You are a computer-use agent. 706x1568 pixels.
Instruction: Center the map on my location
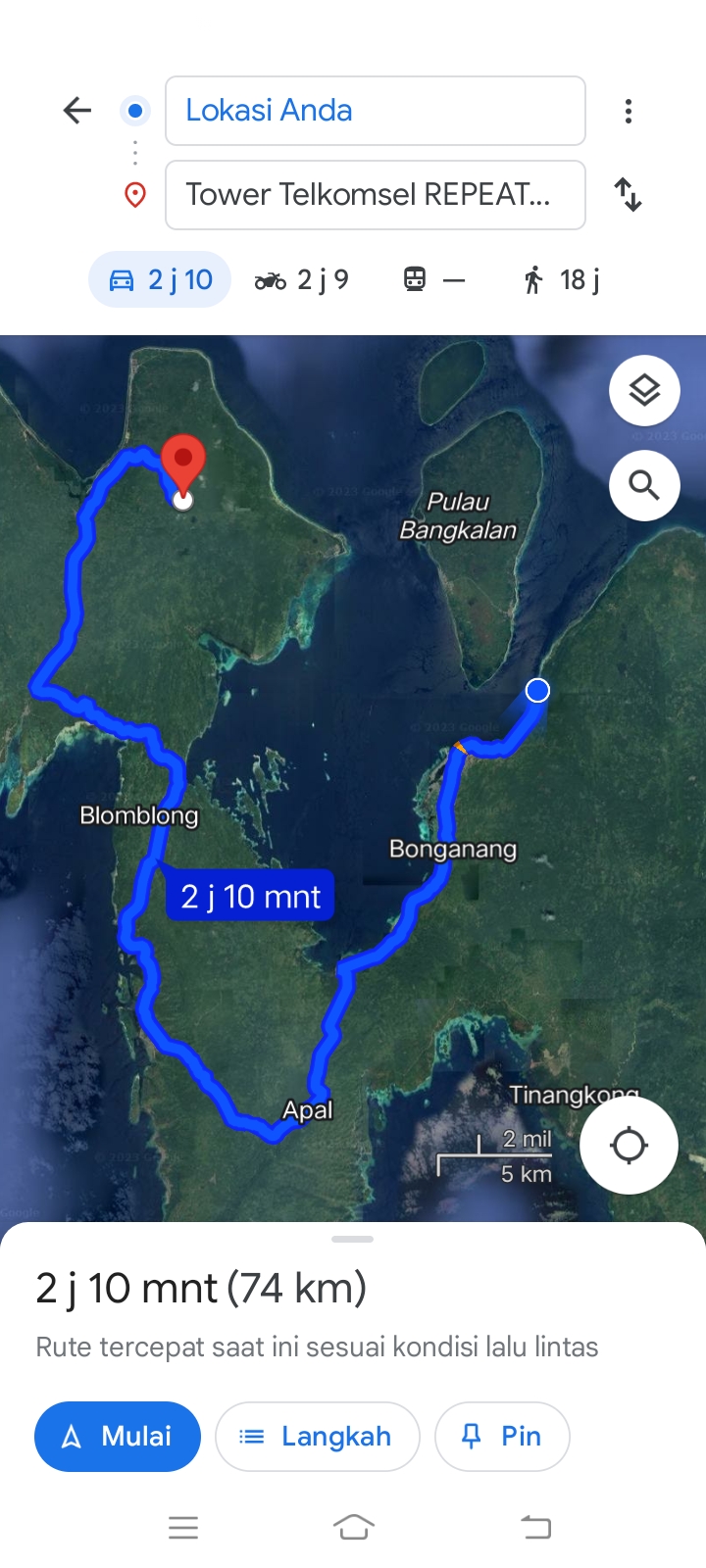(x=629, y=1145)
